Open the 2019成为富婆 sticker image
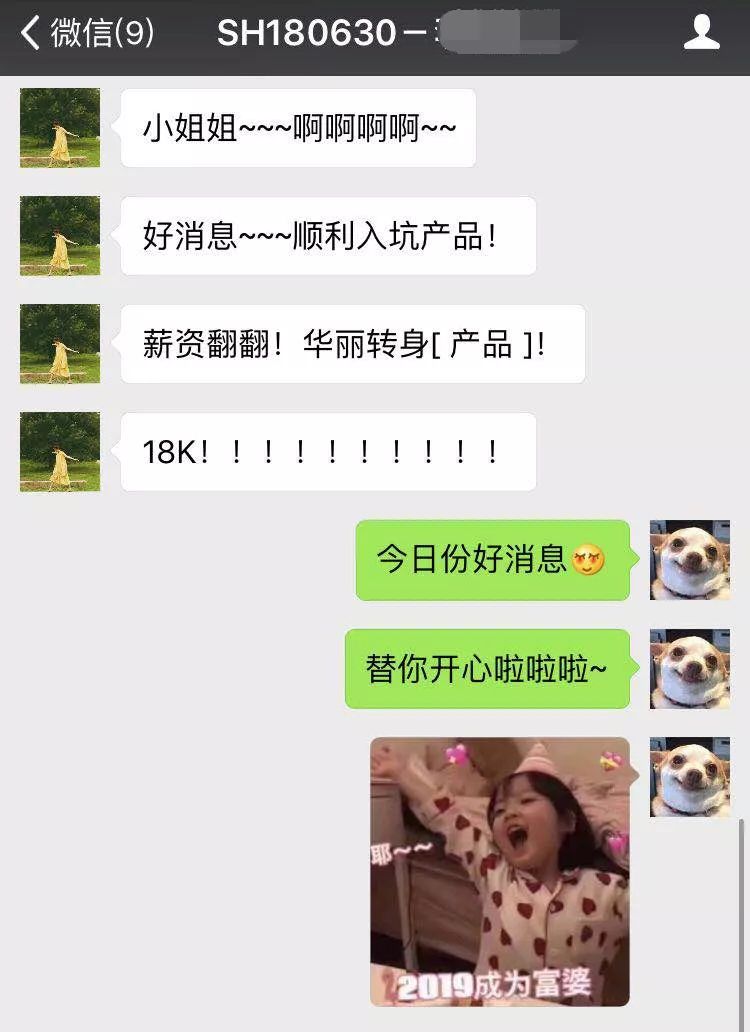750x1032 pixels. point(500,871)
